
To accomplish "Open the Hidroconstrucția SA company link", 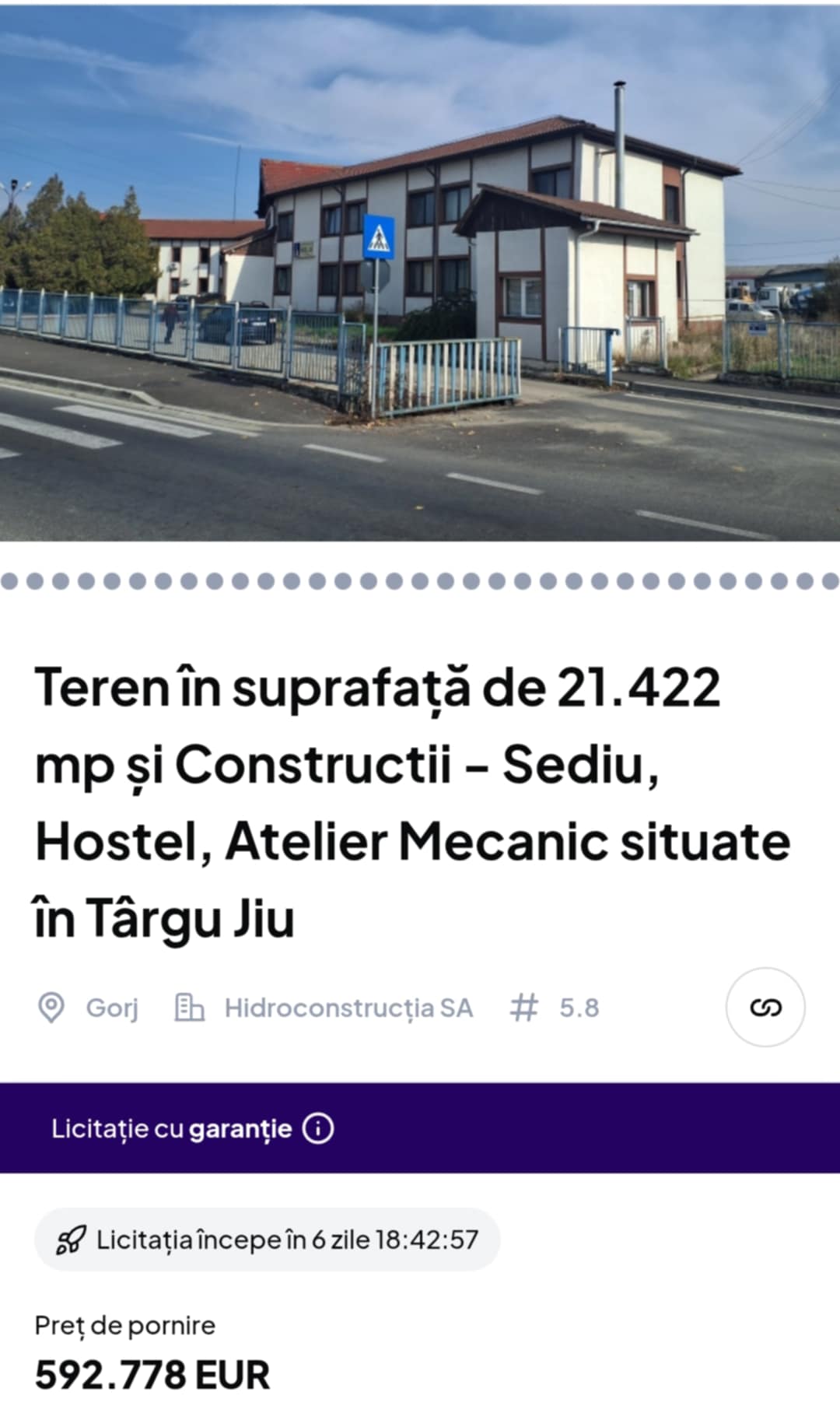I will 348,1008.
